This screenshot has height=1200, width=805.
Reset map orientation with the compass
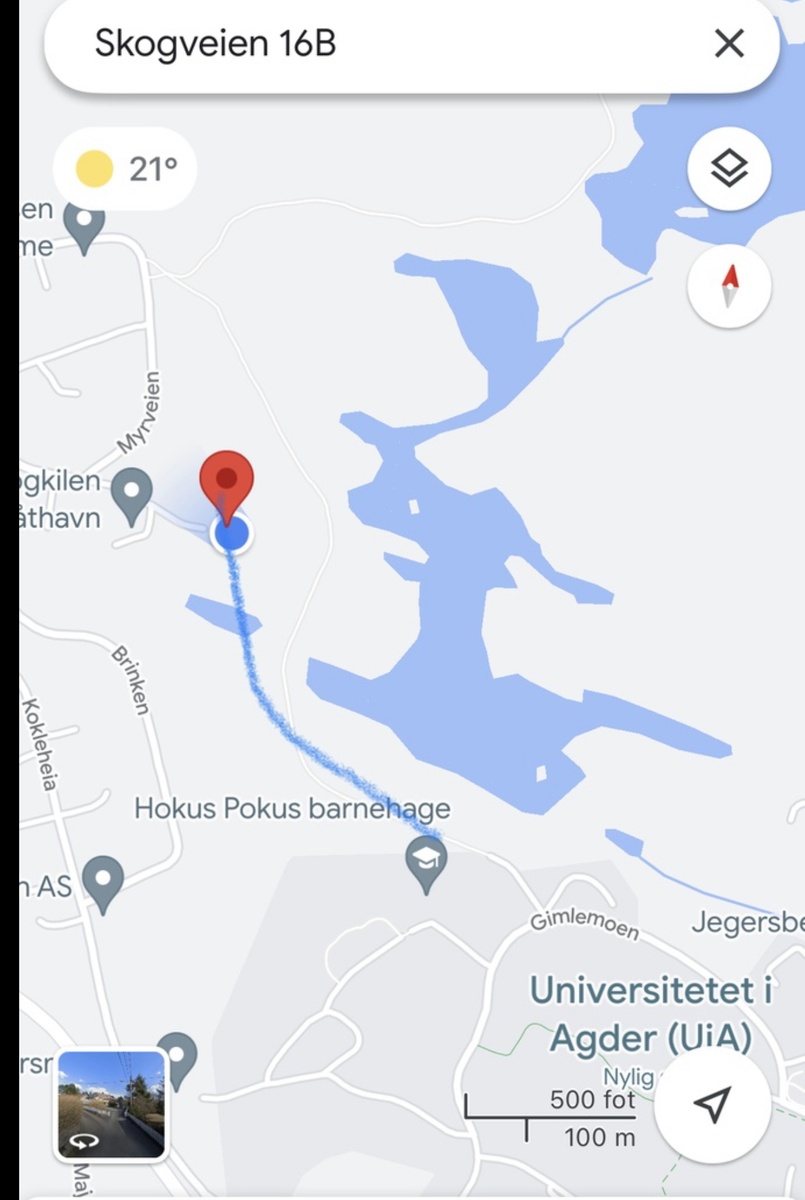(x=729, y=286)
